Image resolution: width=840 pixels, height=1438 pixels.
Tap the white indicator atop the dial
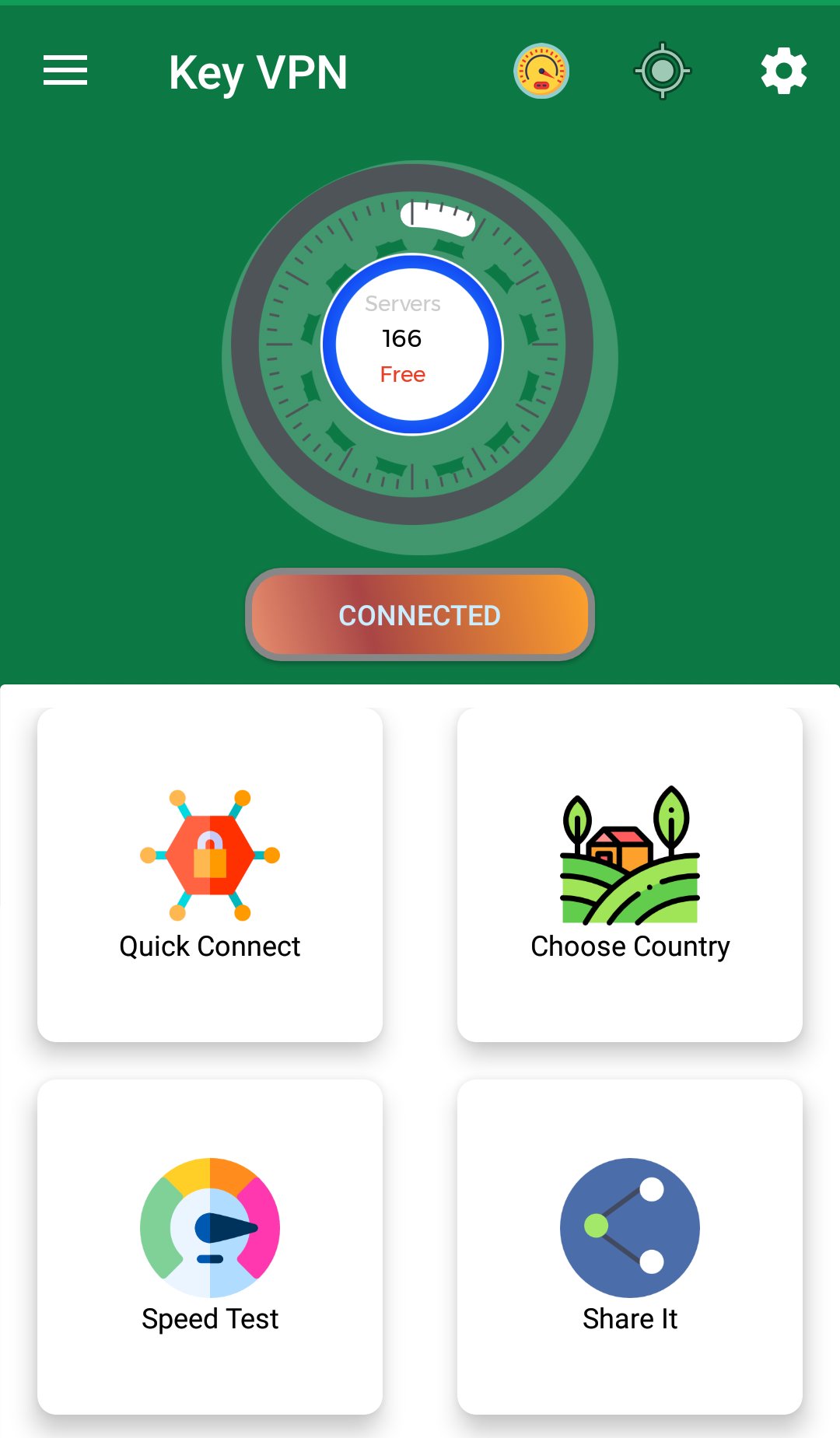coord(437,218)
